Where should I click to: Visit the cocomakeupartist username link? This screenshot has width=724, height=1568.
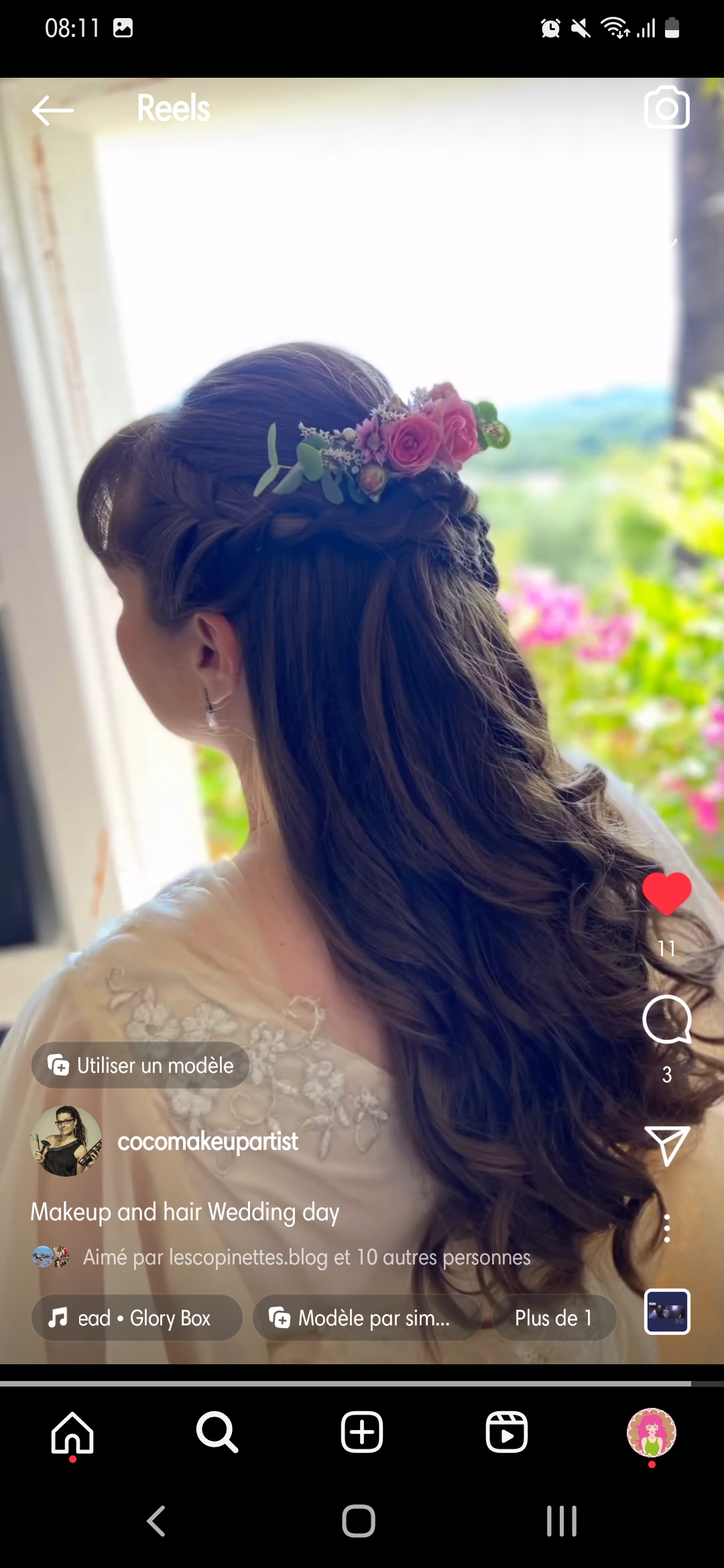coord(208,1141)
